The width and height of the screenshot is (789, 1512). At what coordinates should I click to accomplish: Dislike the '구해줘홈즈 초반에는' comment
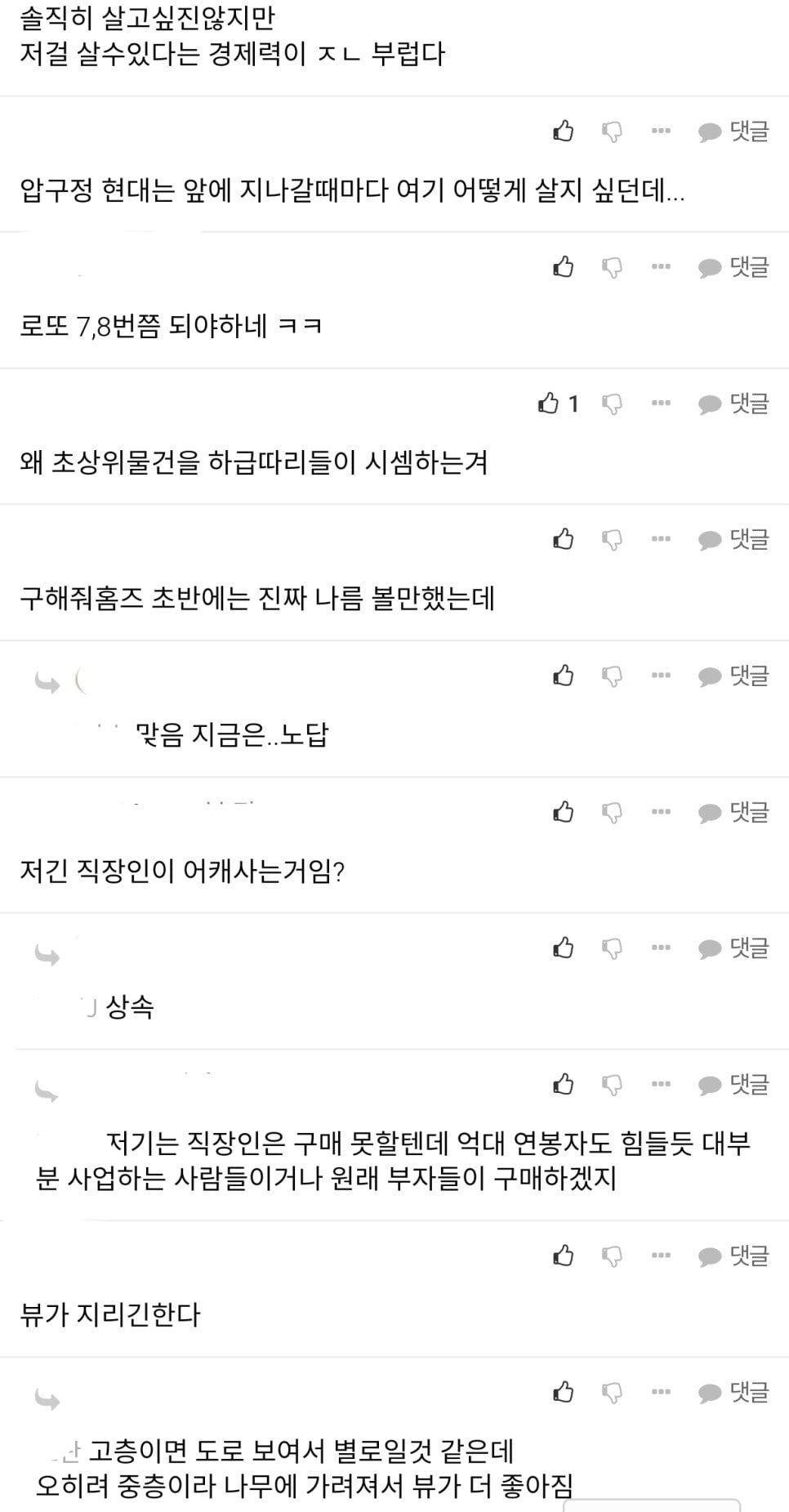point(612,539)
